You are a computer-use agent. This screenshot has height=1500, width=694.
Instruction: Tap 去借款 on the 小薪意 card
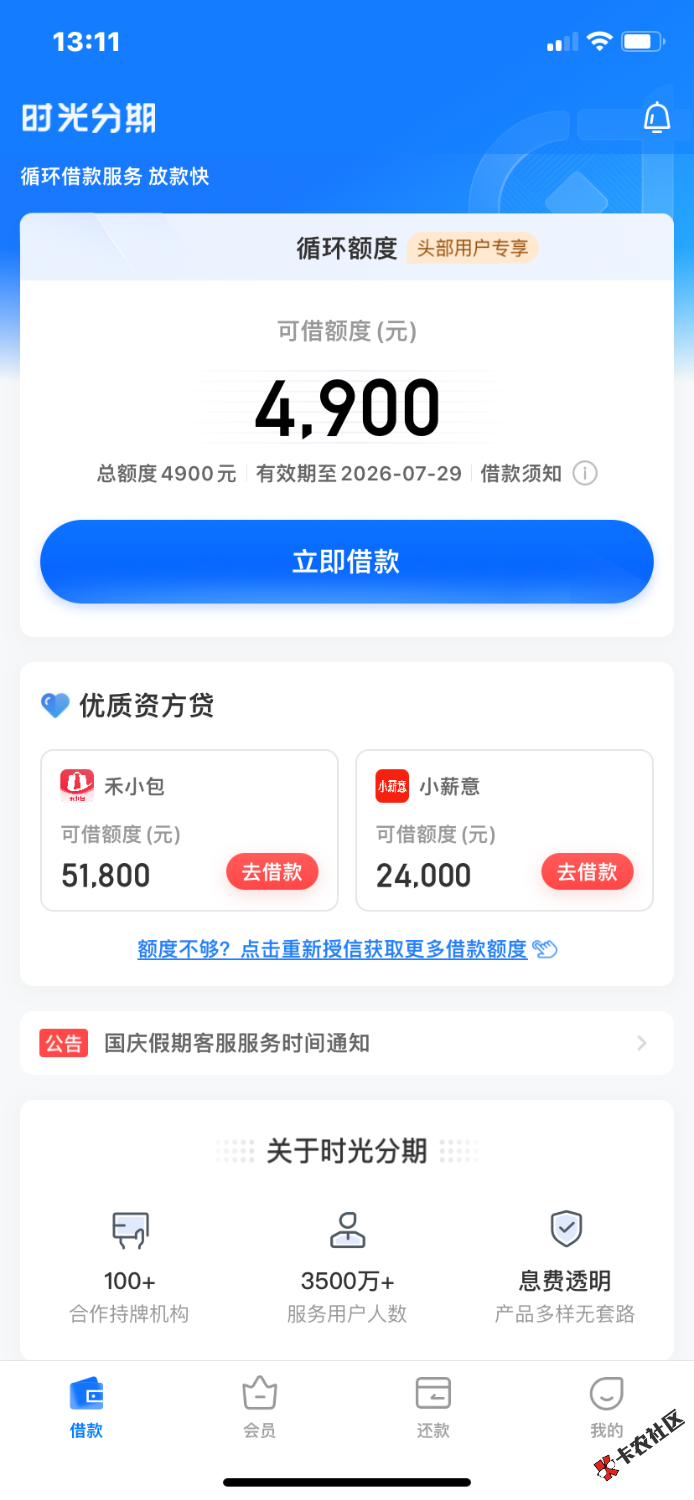pyautogui.click(x=587, y=872)
